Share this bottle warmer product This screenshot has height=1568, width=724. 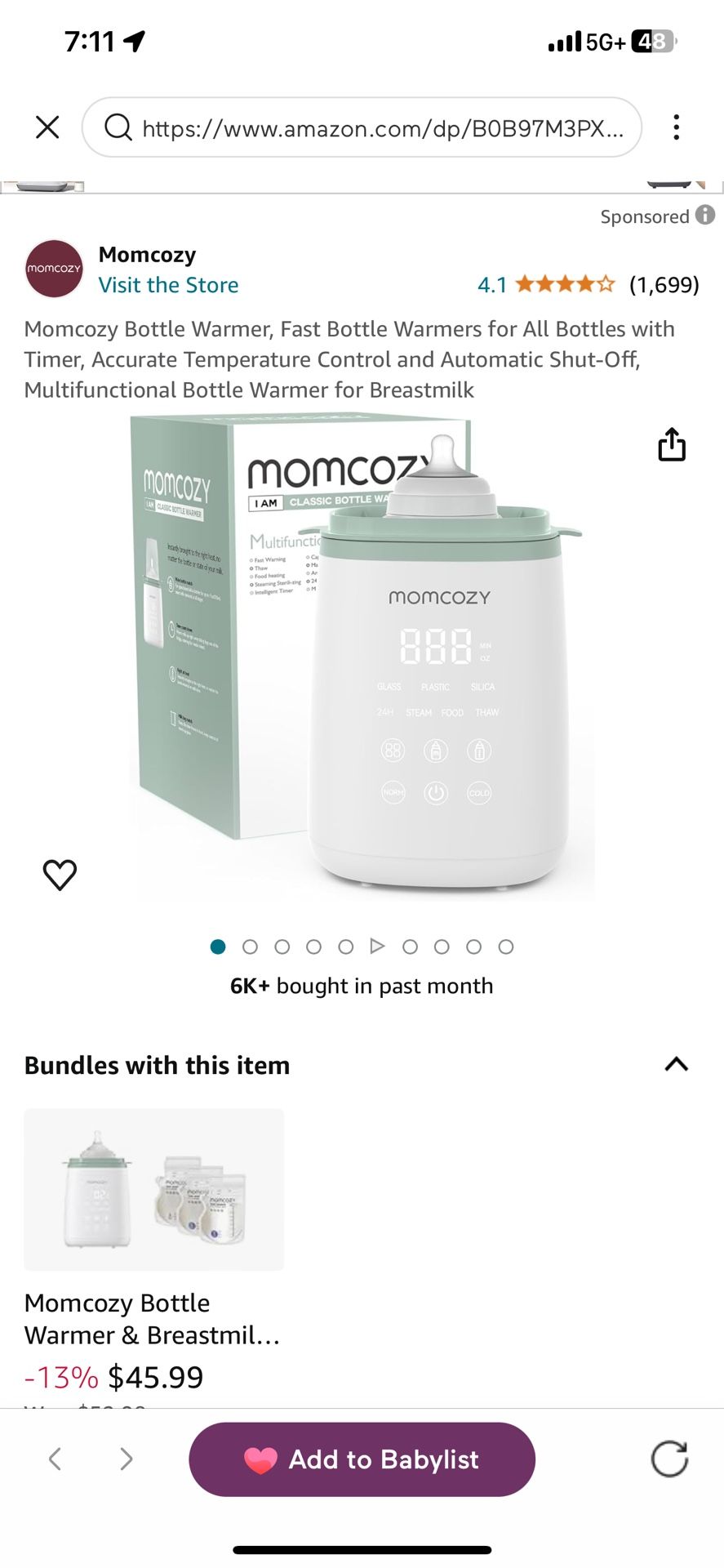[x=671, y=445]
